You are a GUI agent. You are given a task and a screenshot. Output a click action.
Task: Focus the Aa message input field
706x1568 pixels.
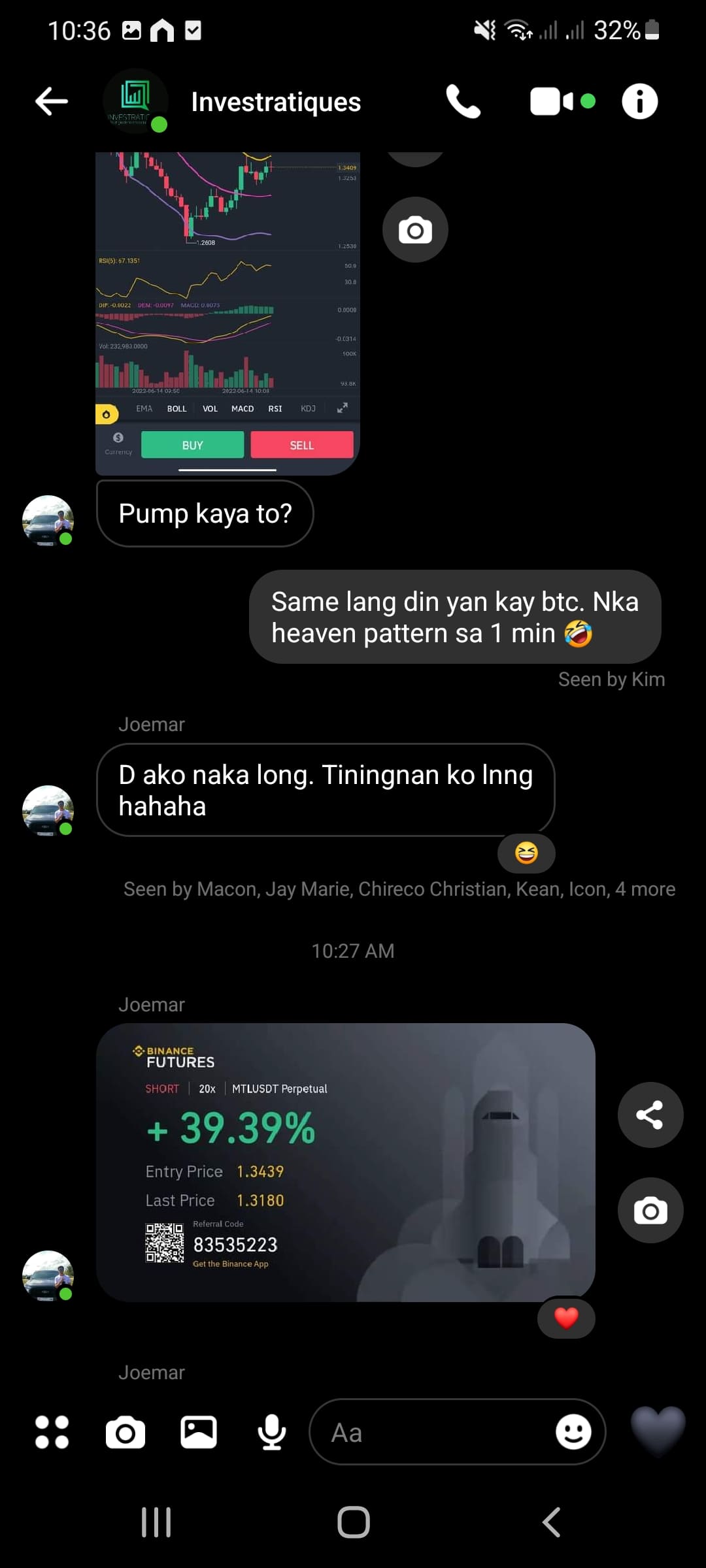pyautogui.click(x=431, y=1433)
